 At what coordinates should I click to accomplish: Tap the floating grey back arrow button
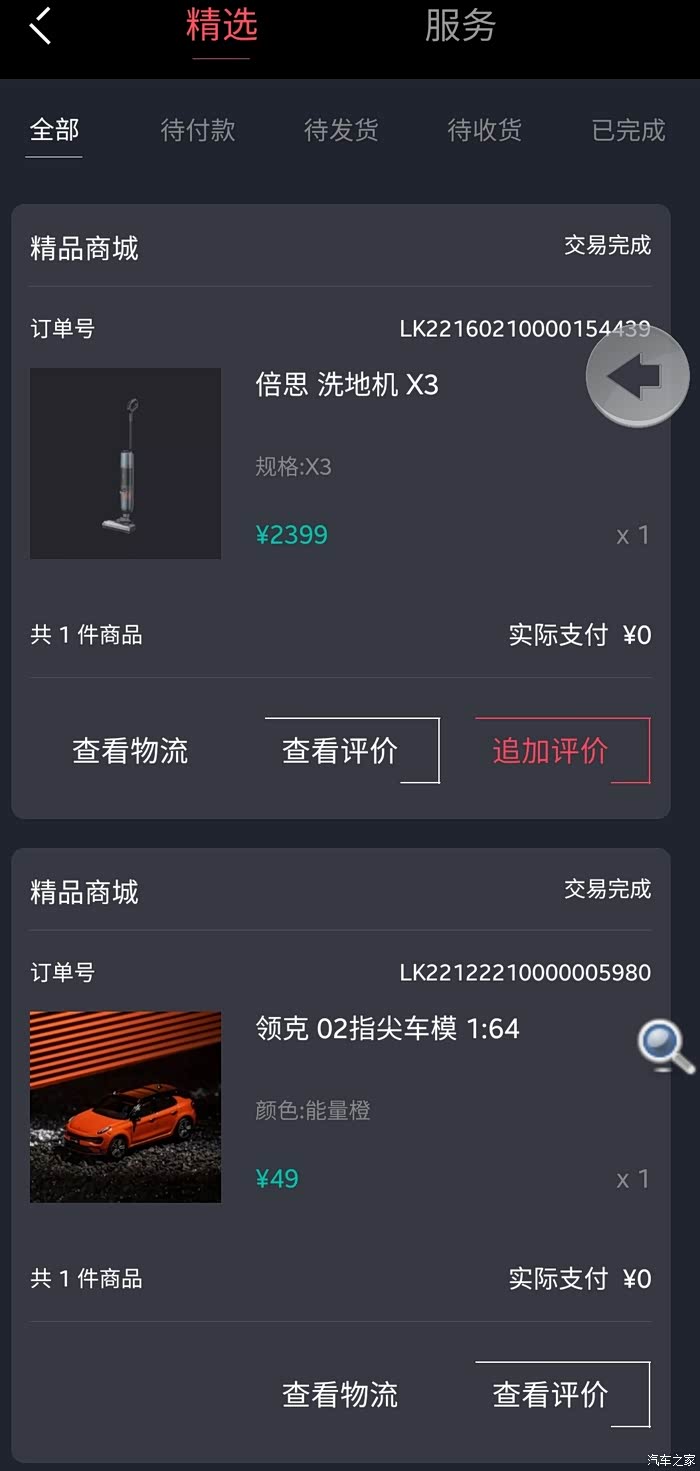click(637, 378)
